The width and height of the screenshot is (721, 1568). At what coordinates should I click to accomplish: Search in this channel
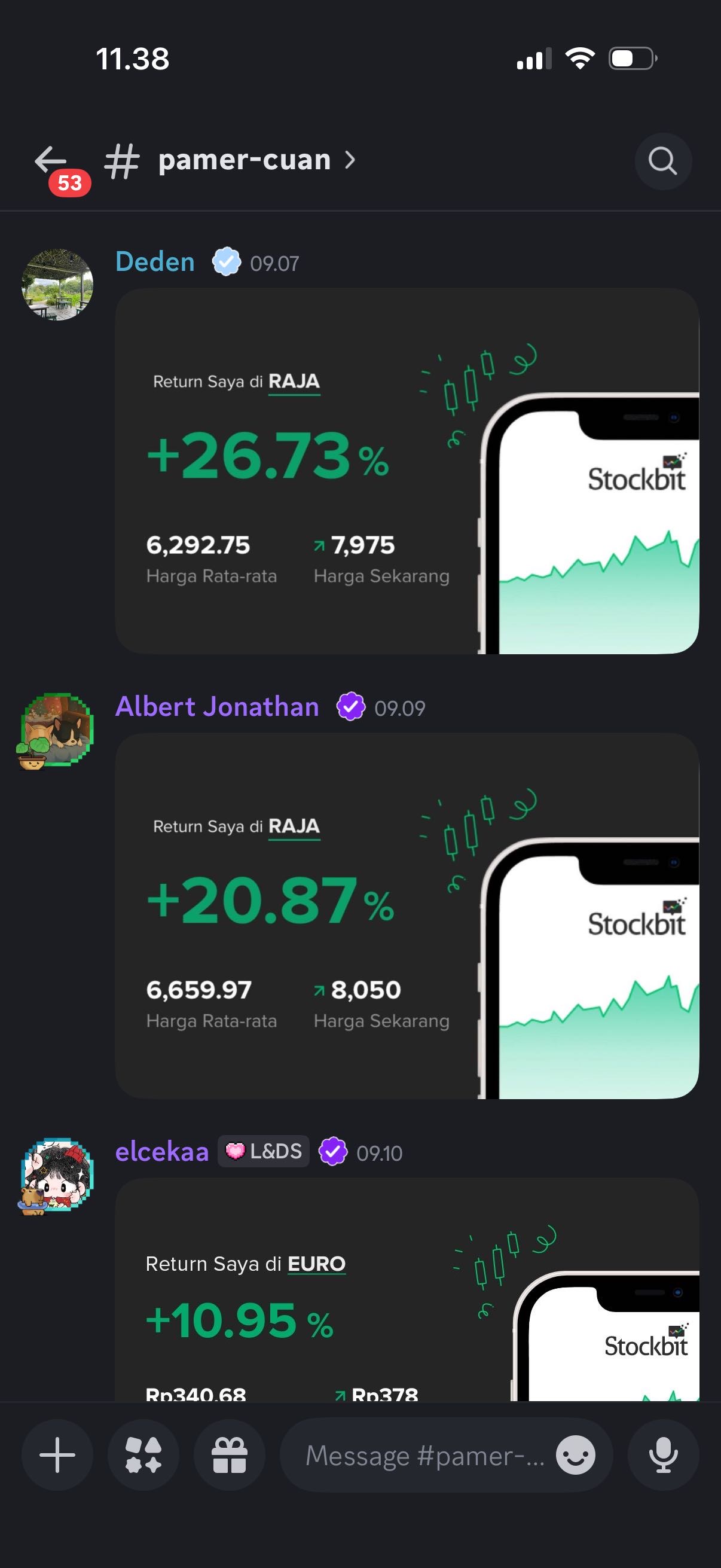[x=662, y=161]
